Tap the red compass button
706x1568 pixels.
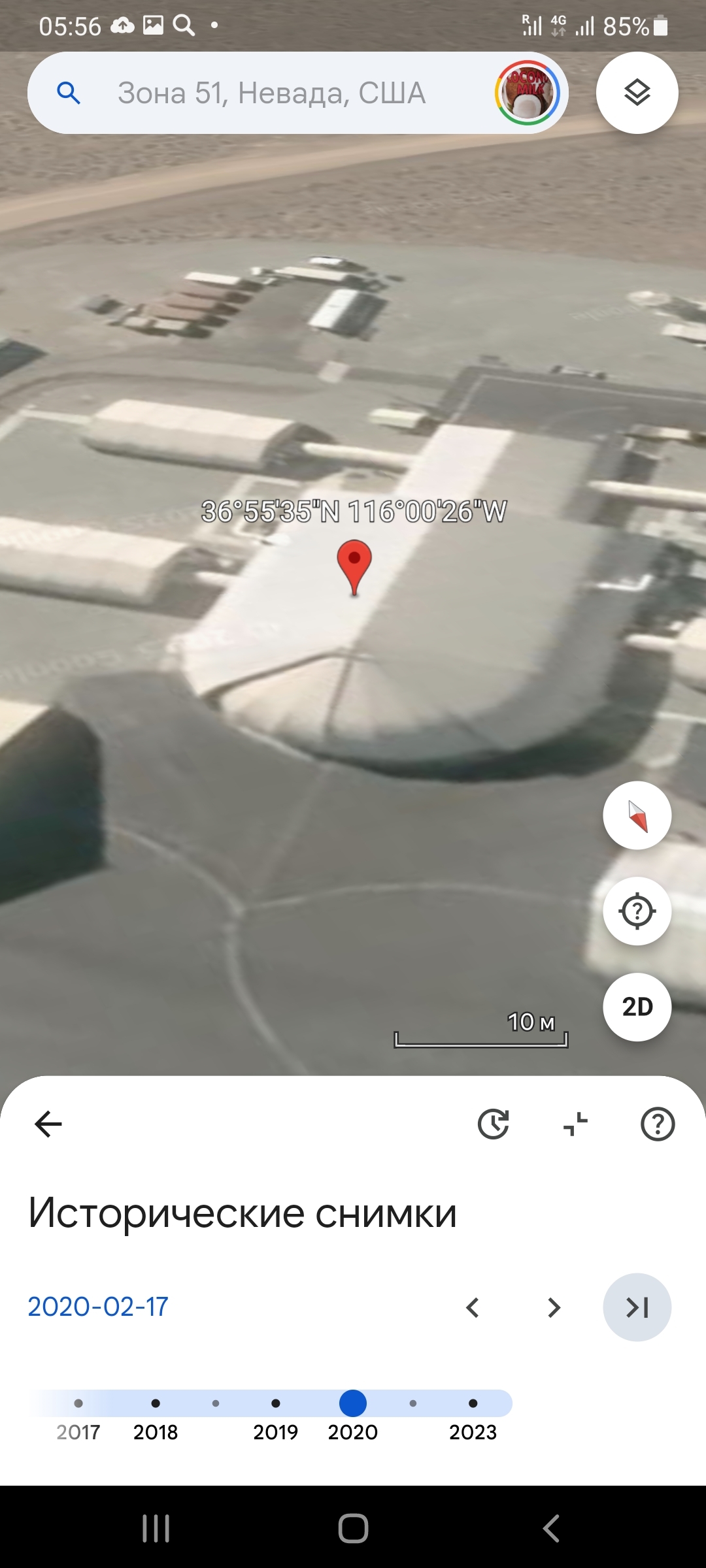[637, 815]
